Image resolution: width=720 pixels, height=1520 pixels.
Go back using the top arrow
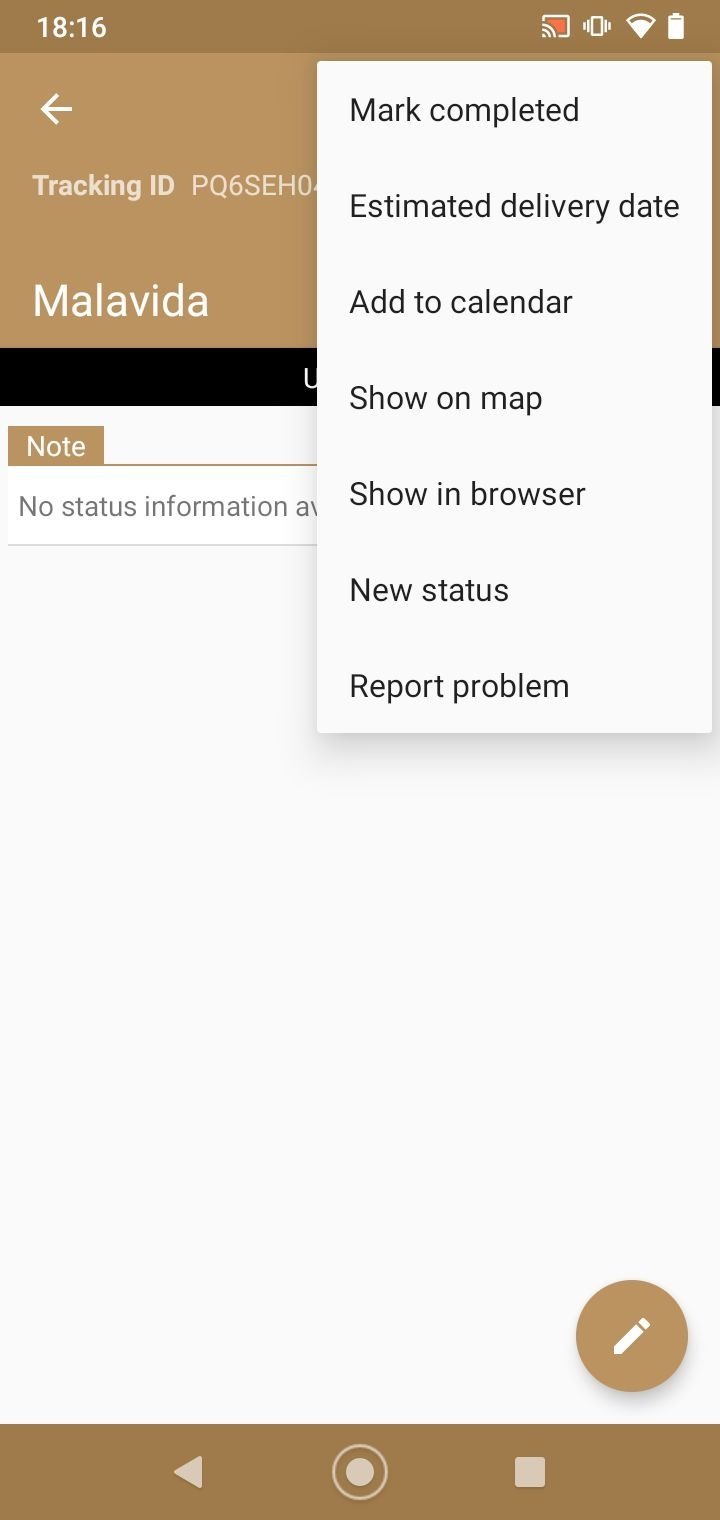[56, 109]
